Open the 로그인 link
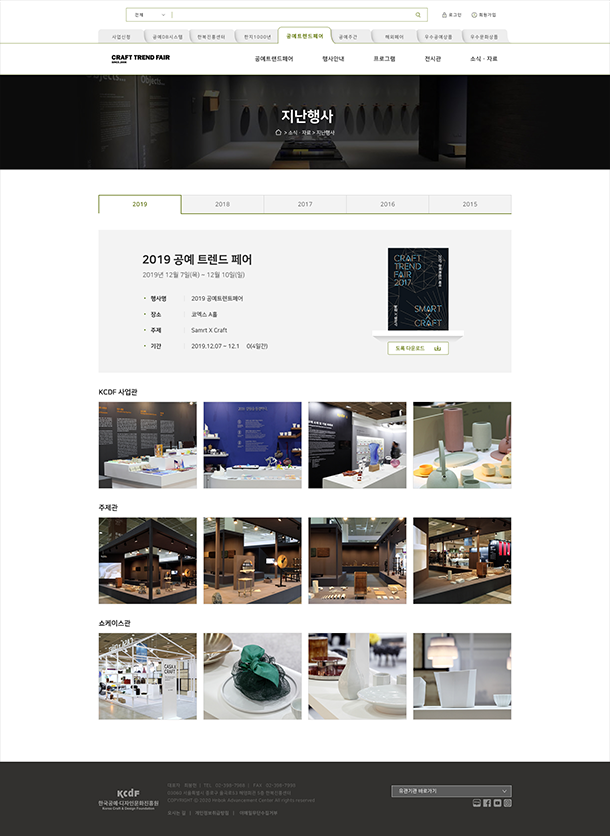The height and width of the screenshot is (836, 610). point(452,15)
